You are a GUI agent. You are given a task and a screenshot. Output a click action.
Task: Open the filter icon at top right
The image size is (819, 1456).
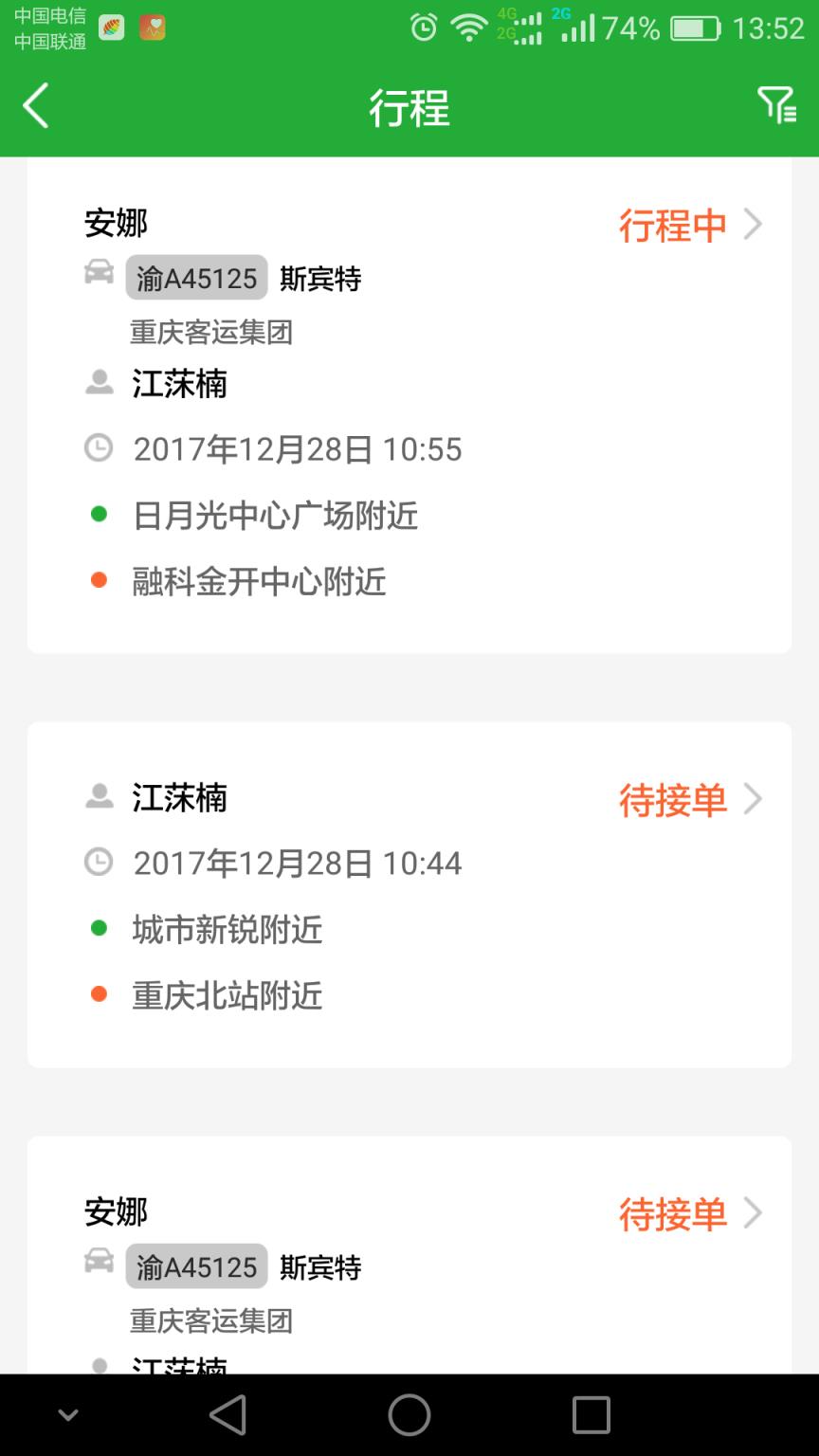pos(777,106)
